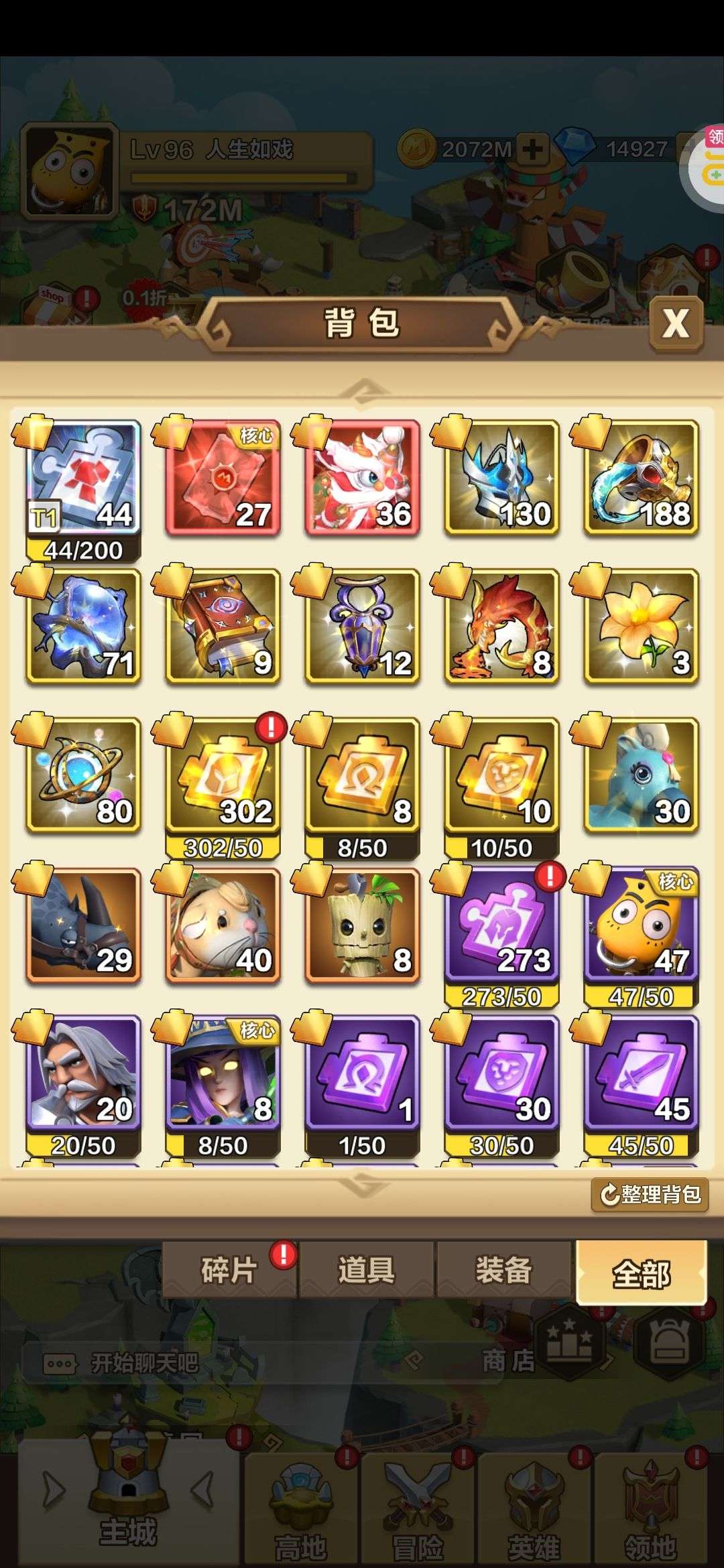Image resolution: width=724 pixels, height=1568 pixels.
Task: Tap the 整理背包 sort button
Action: 650,1194
